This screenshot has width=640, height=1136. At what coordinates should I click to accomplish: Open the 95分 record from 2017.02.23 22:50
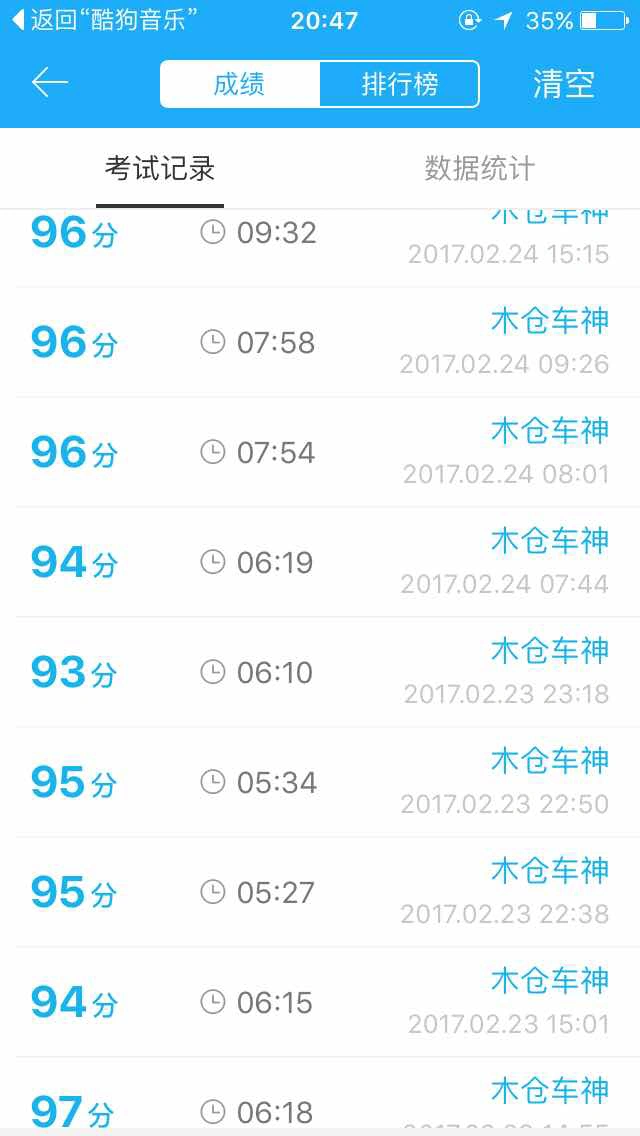pyautogui.click(x=320, y=782)
